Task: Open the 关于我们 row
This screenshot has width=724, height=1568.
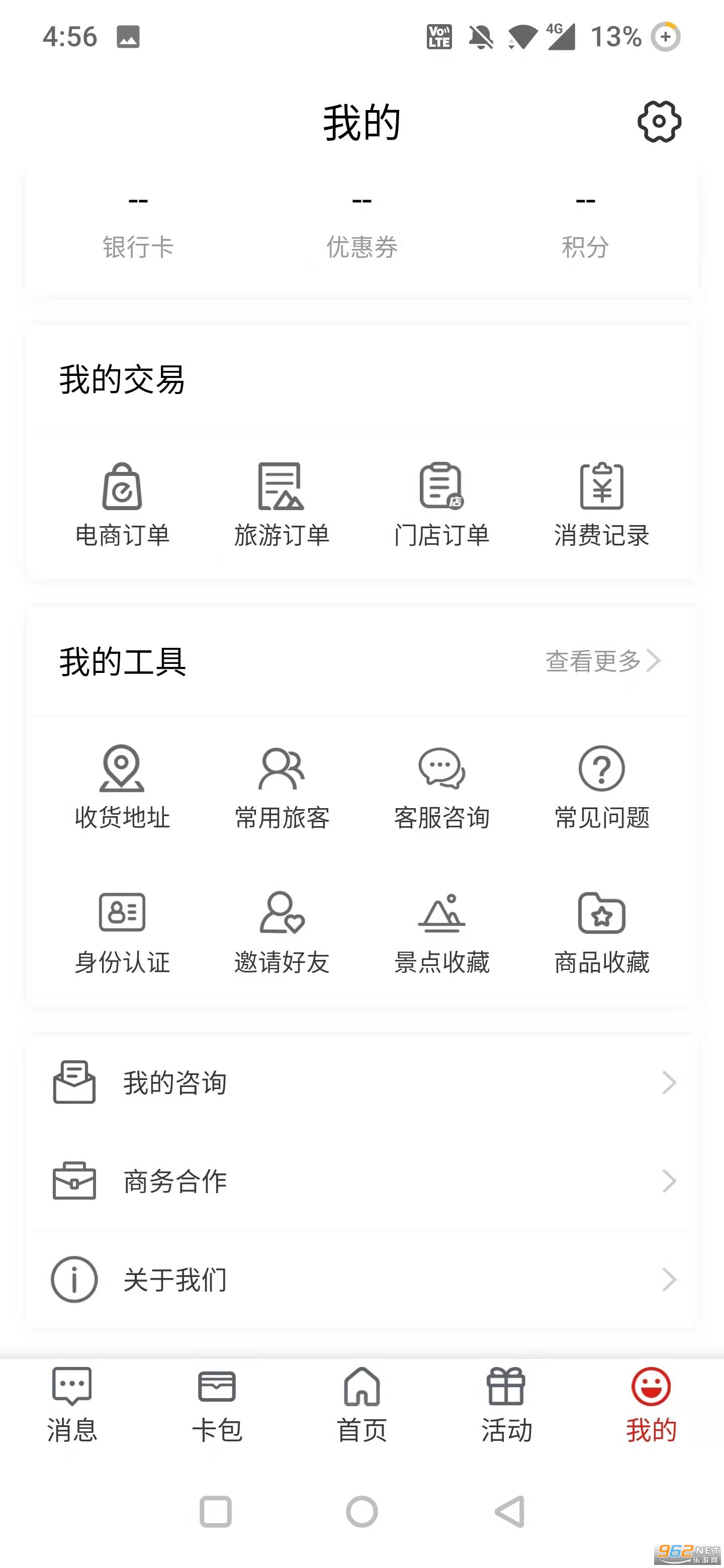Action: [361, 1280]
